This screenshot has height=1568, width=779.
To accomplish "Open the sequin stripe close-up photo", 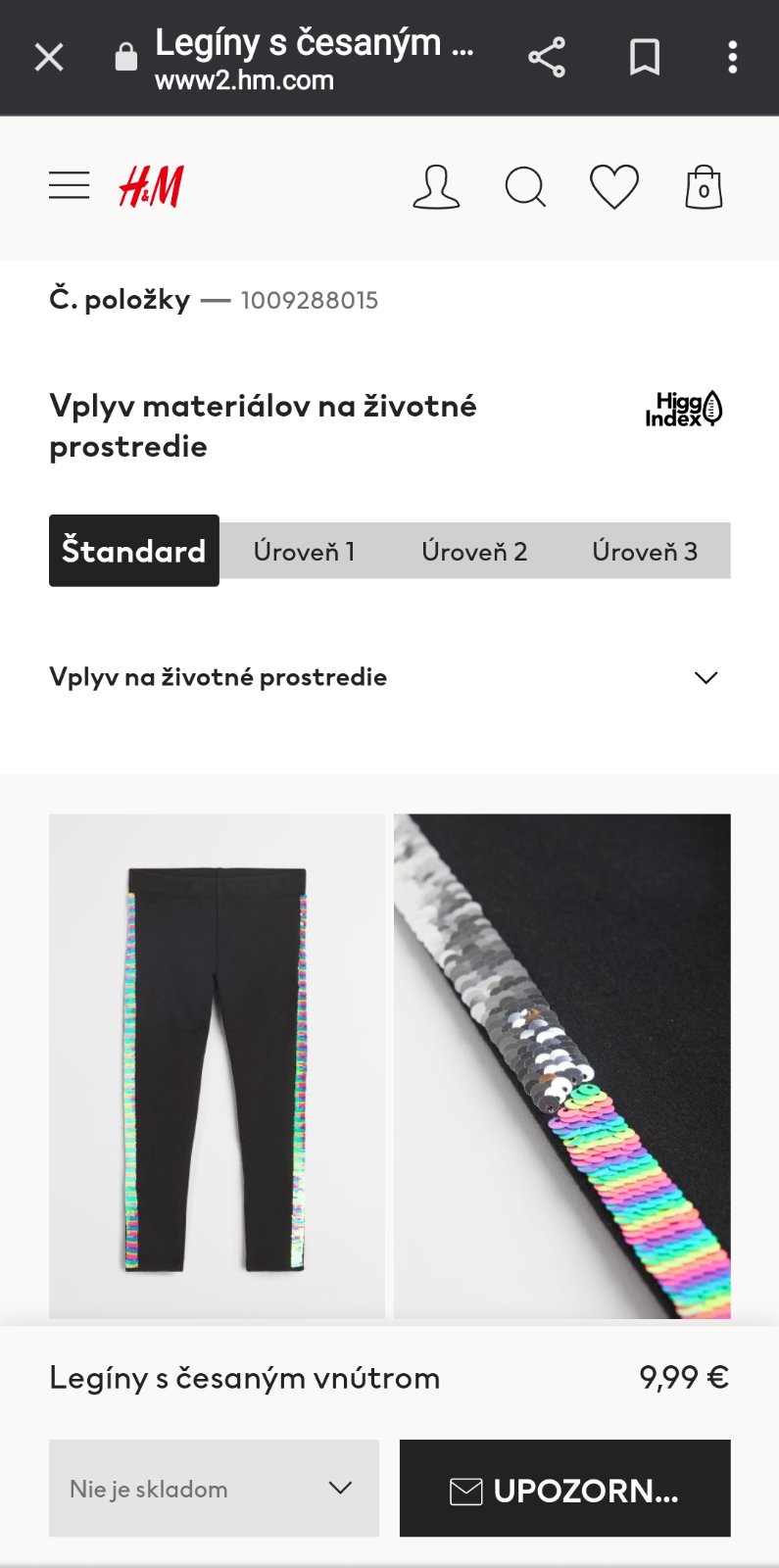I will (x=562, y=1065).
